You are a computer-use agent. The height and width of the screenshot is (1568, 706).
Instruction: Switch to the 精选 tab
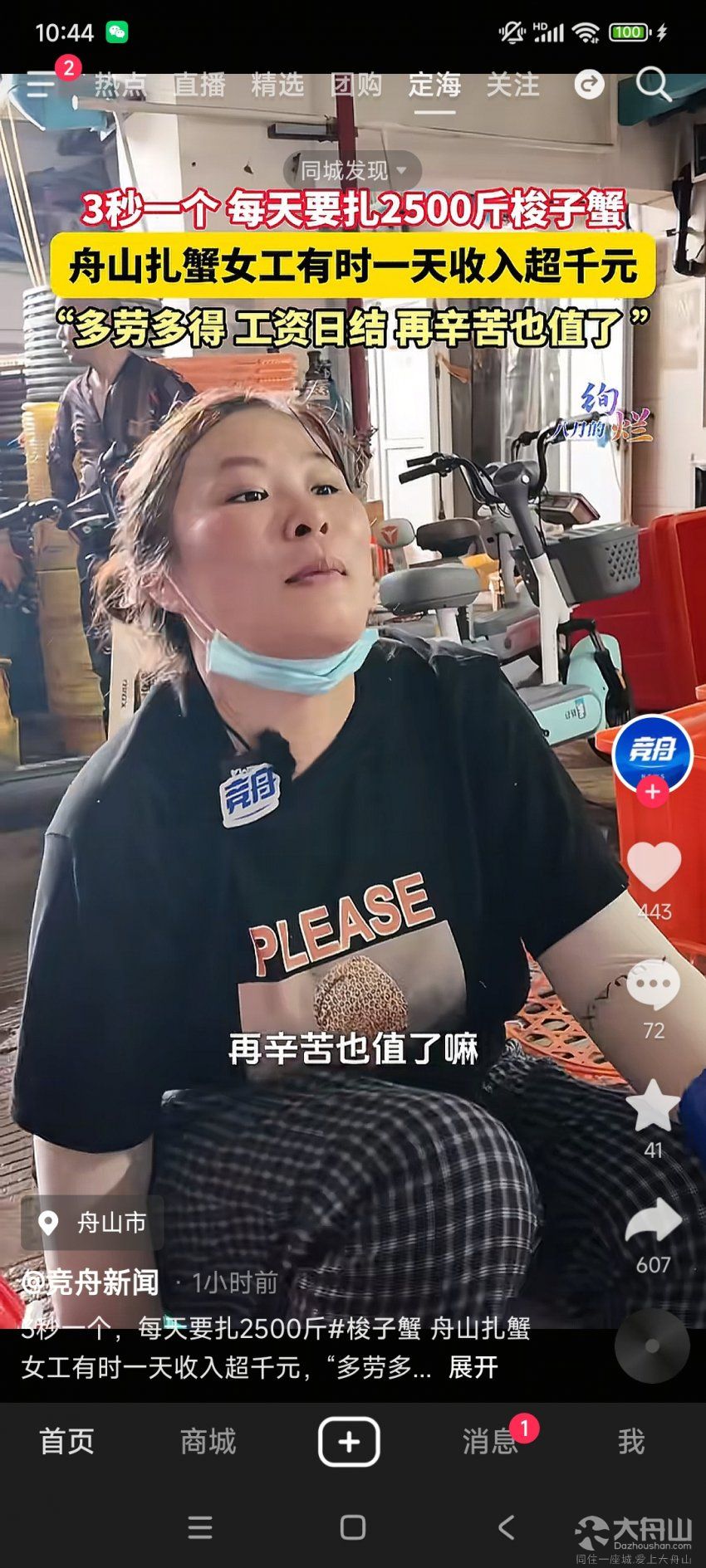277,85
